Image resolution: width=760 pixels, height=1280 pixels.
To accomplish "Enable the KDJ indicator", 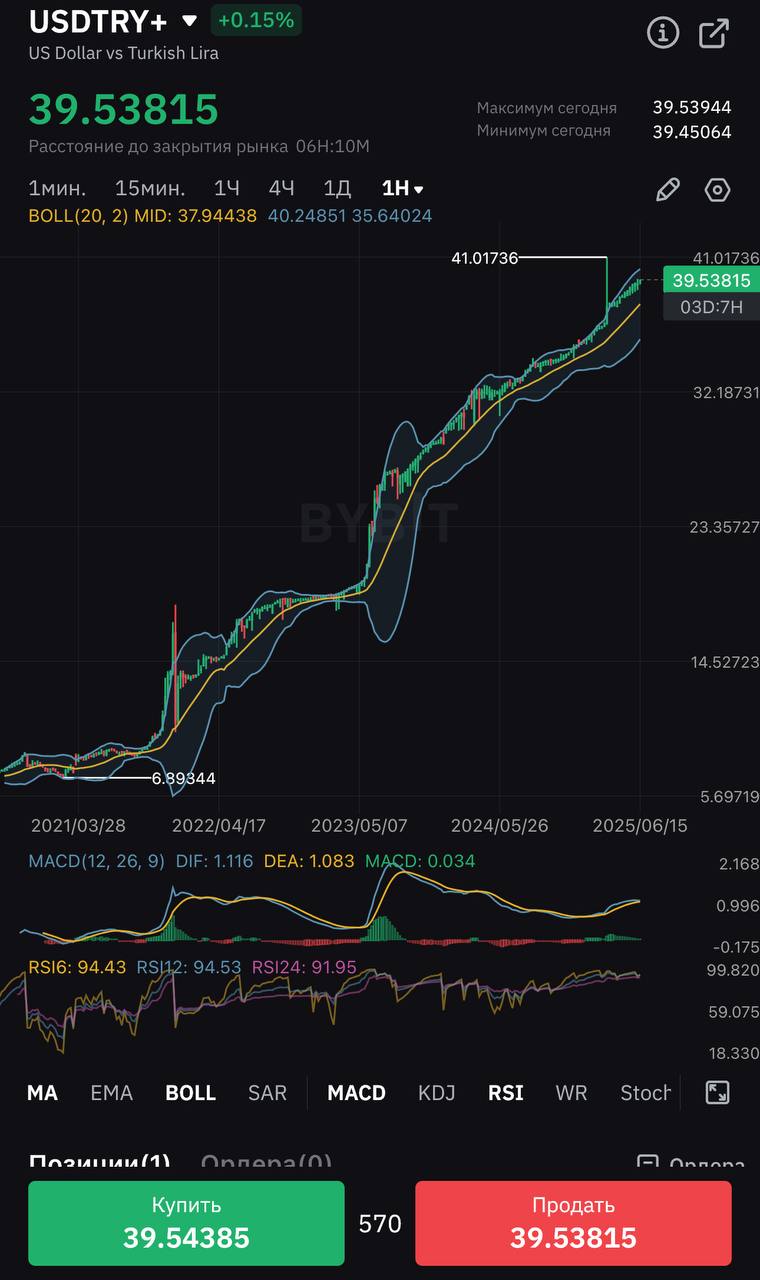I will [436, 1093].
